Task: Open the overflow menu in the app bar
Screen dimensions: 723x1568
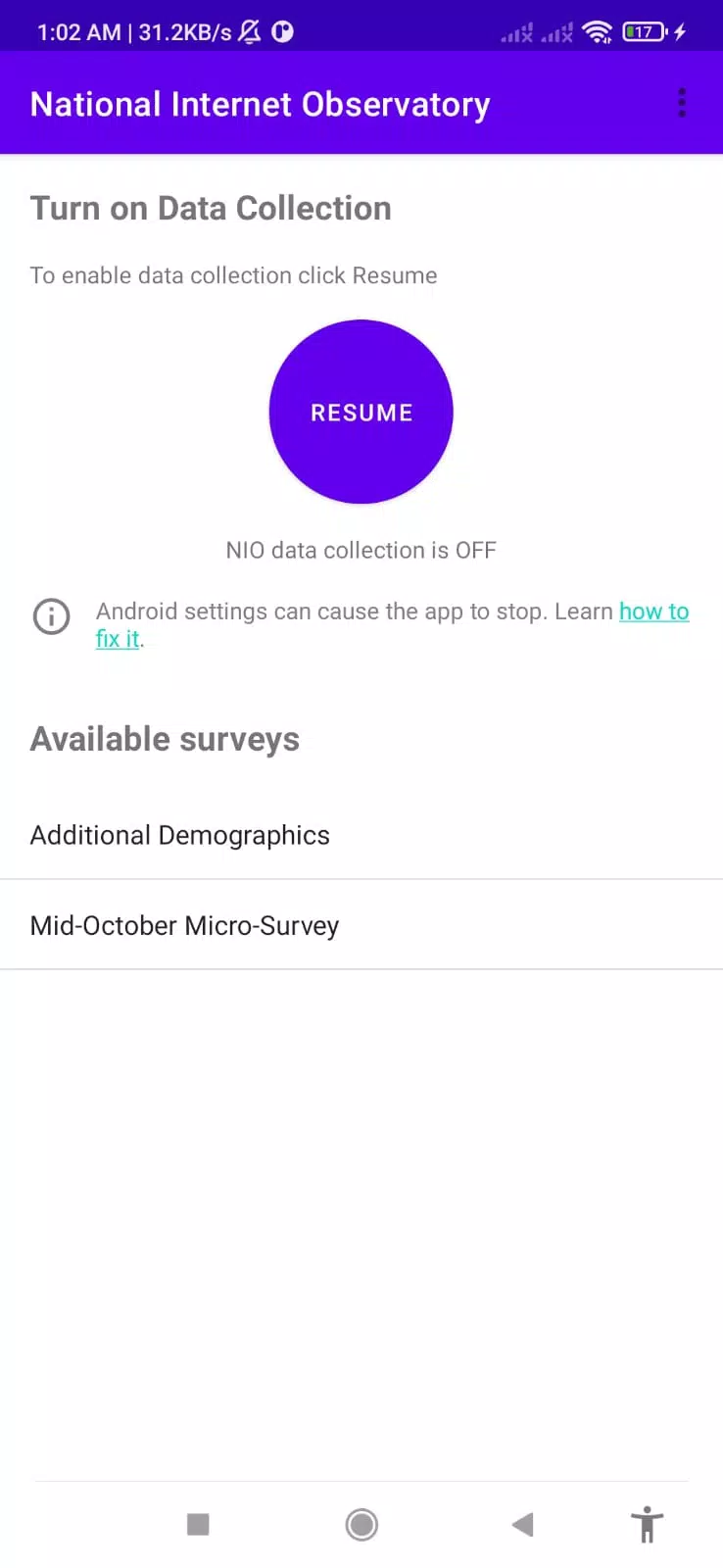Action: click(x=681, y=102)
